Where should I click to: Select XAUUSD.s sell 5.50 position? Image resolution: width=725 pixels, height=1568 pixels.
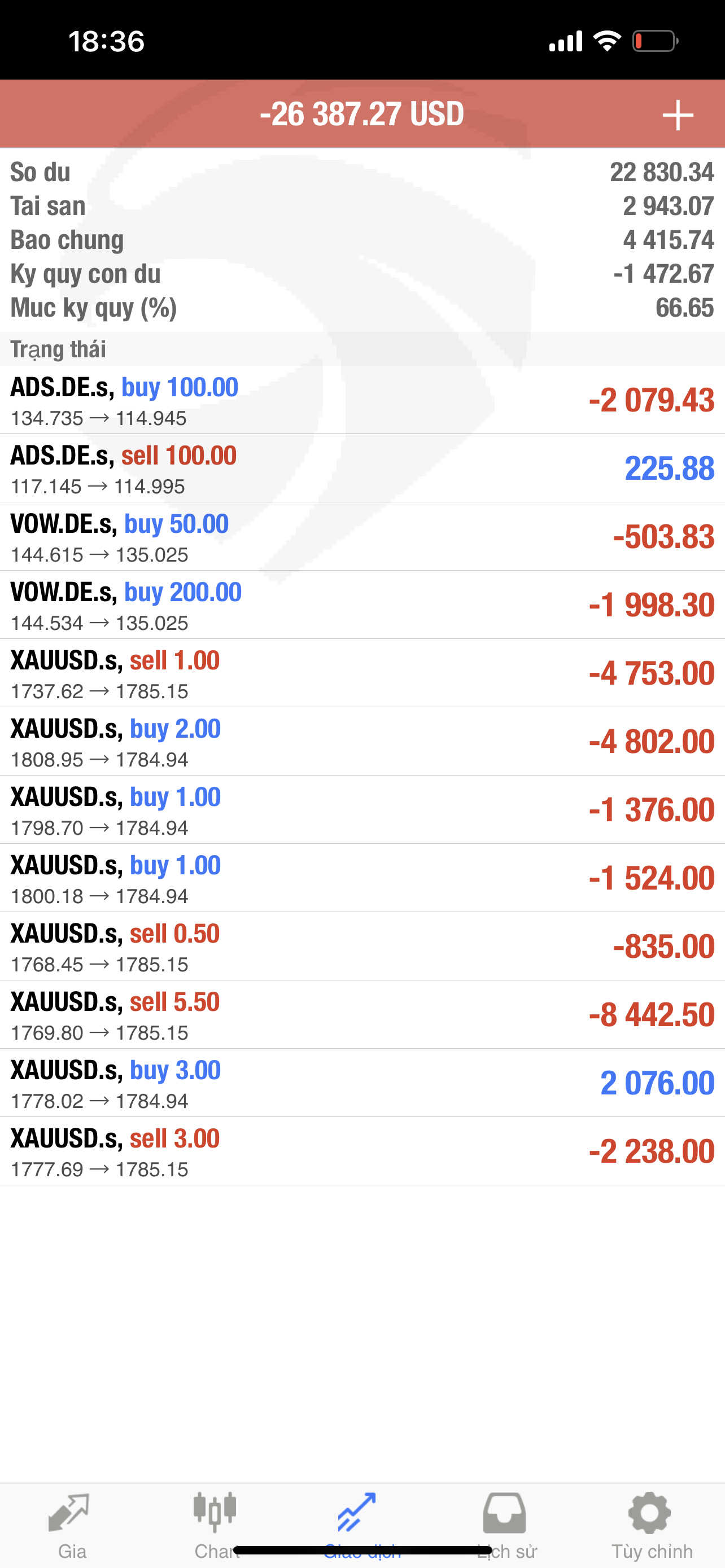coord(362,1014)
